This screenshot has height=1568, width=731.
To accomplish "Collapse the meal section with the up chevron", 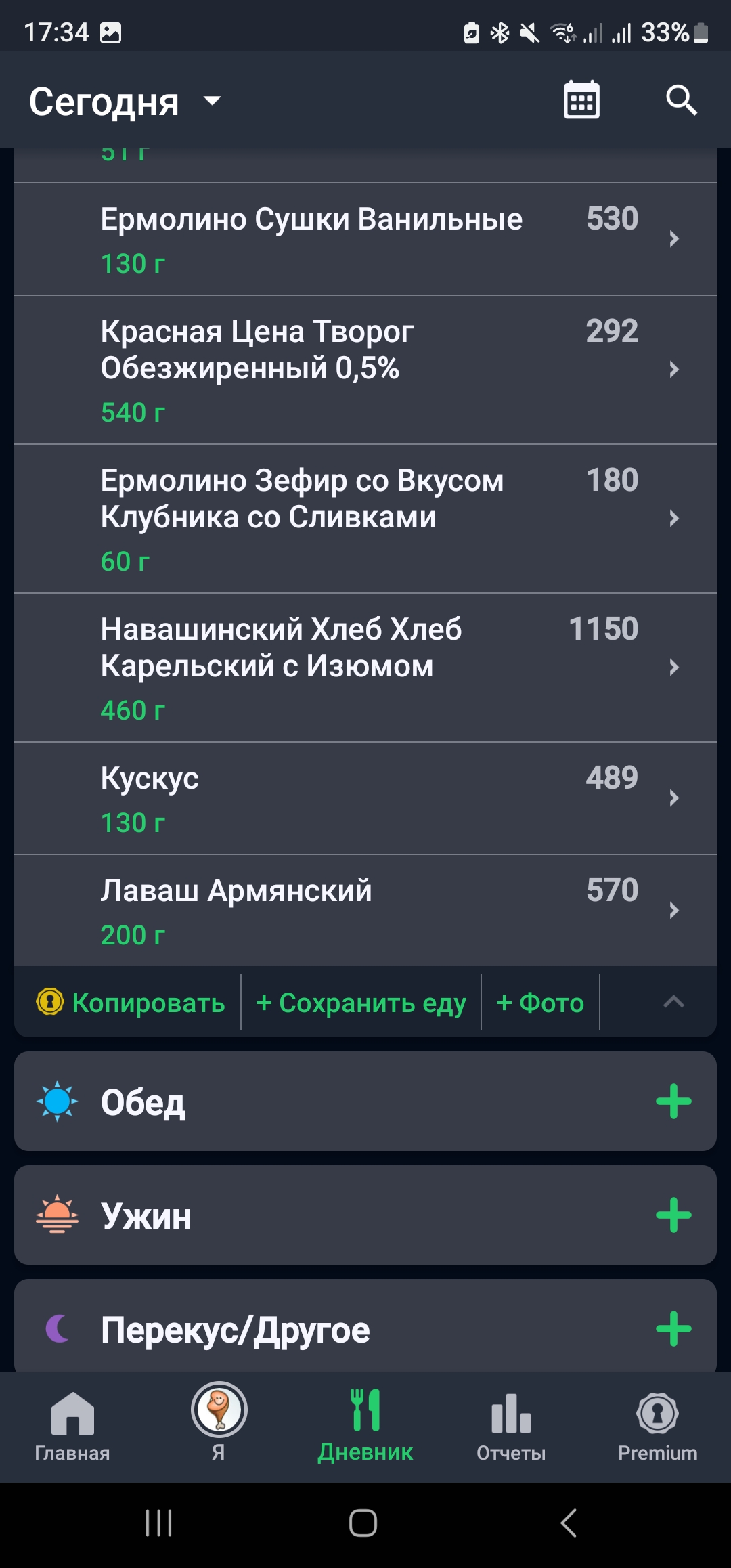I will pyautogui.click(x=673, y=1003).
